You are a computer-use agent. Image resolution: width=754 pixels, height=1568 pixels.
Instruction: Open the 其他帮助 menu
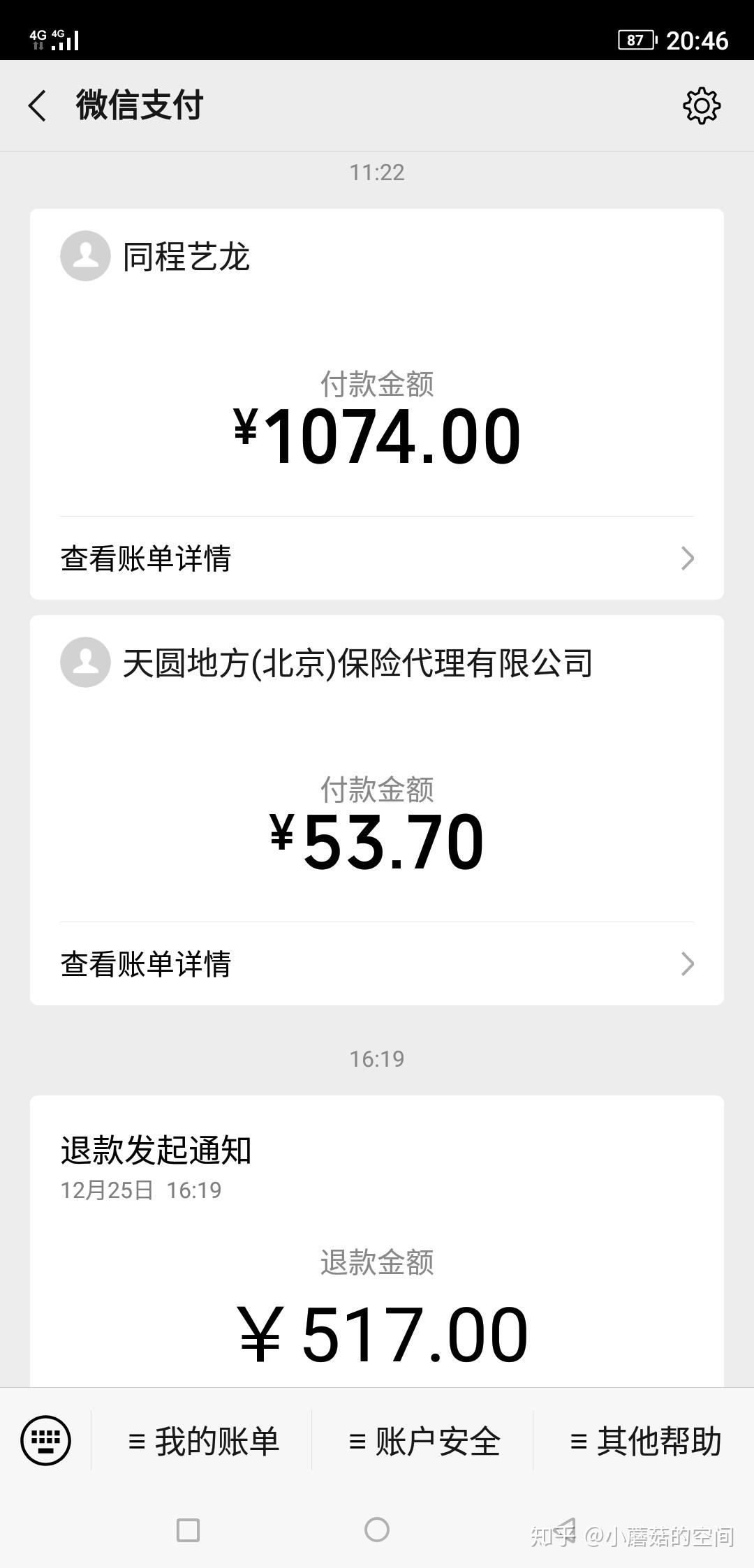[644, 1442]
